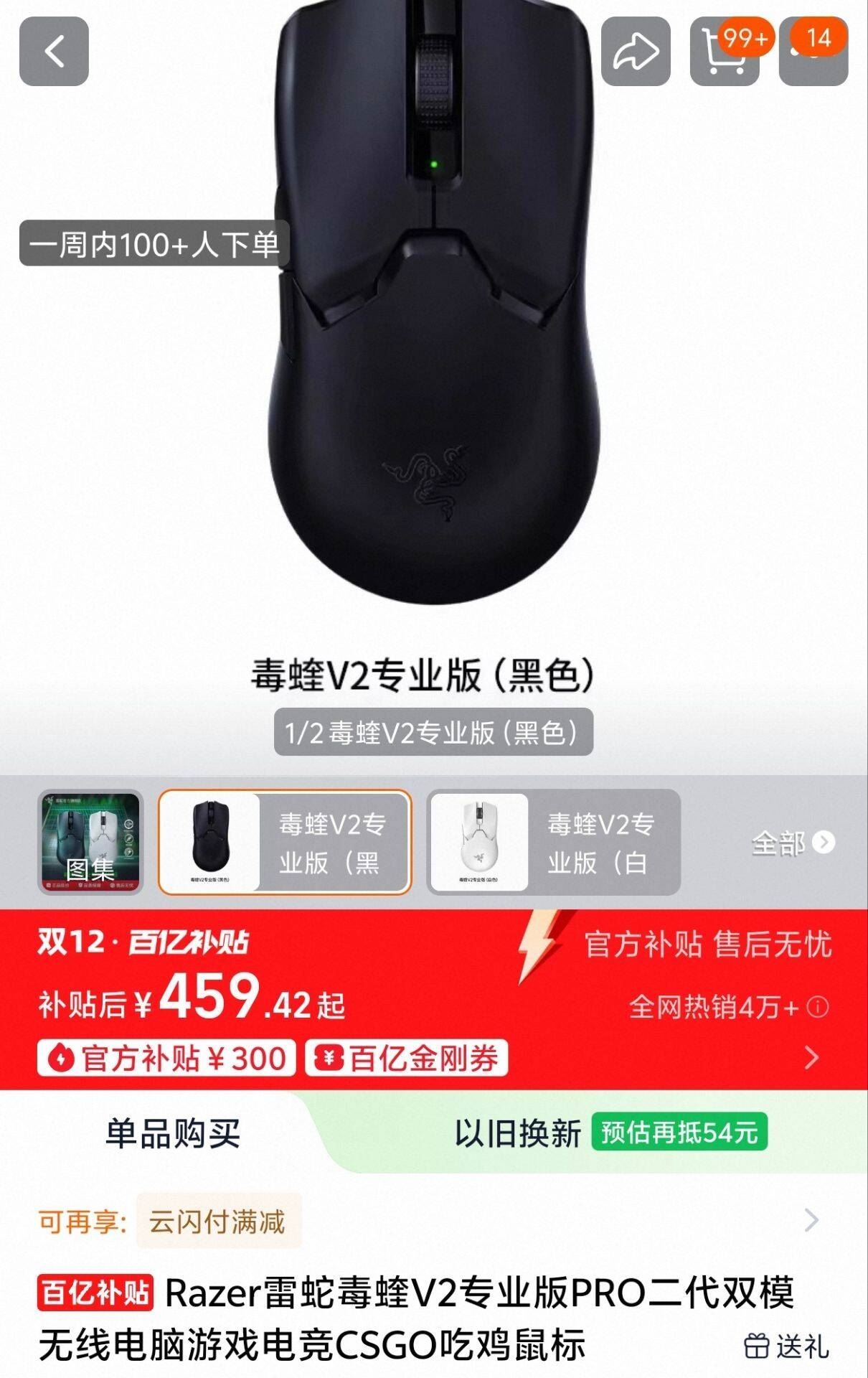Open the 云闪付满减 offer row
The height and width of the screenshot is (1378, 868).
tap(434, 1220)
